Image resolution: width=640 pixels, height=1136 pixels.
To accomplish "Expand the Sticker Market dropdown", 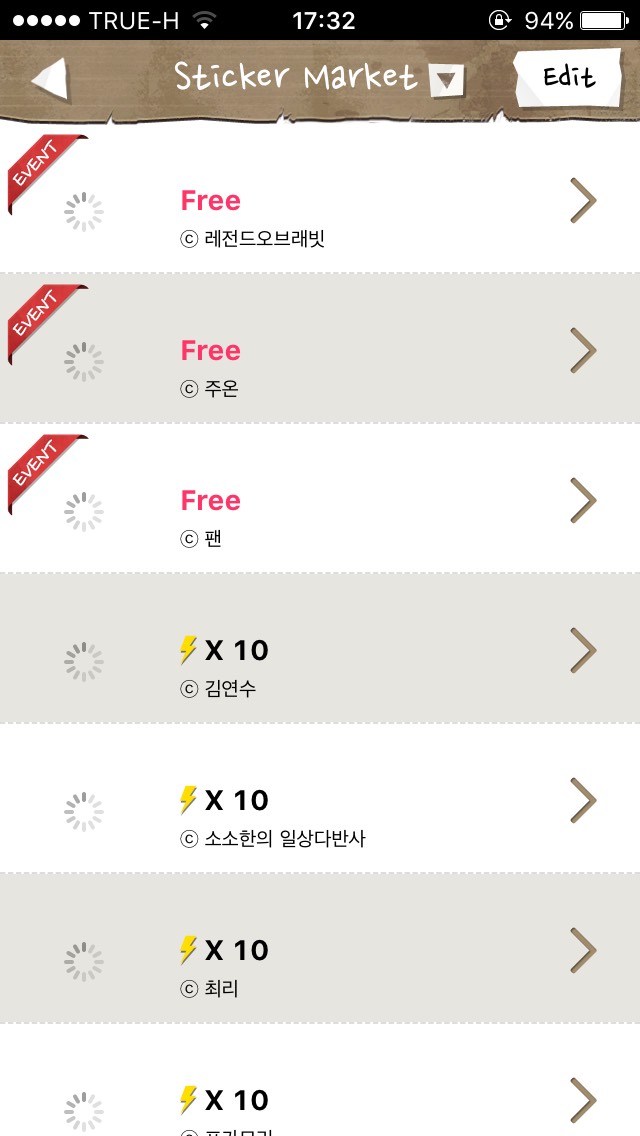I will click(446, 80).
